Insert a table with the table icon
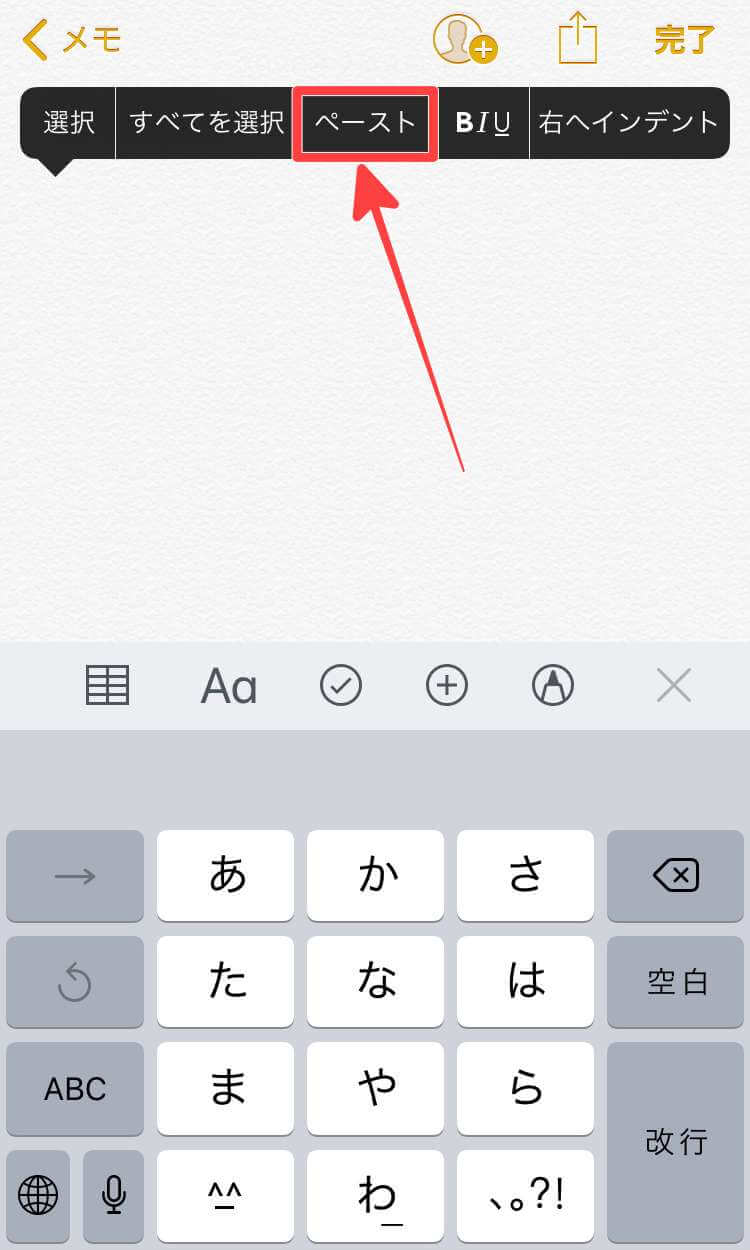 [x=107, y=686]
